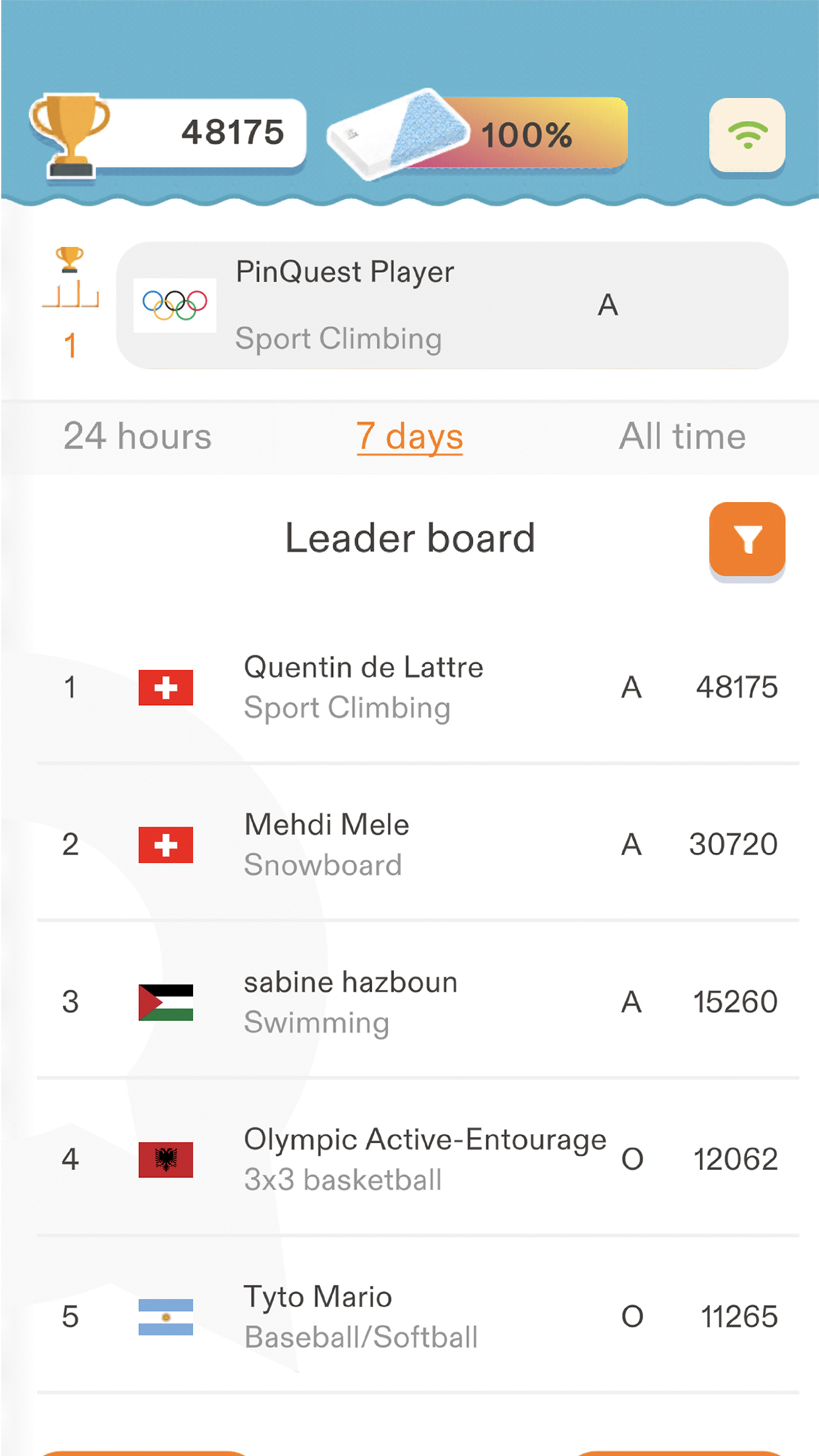Open the PinQuest Player profile card
The height and width of the screenshot is (1456, 819).
[452, 305]
